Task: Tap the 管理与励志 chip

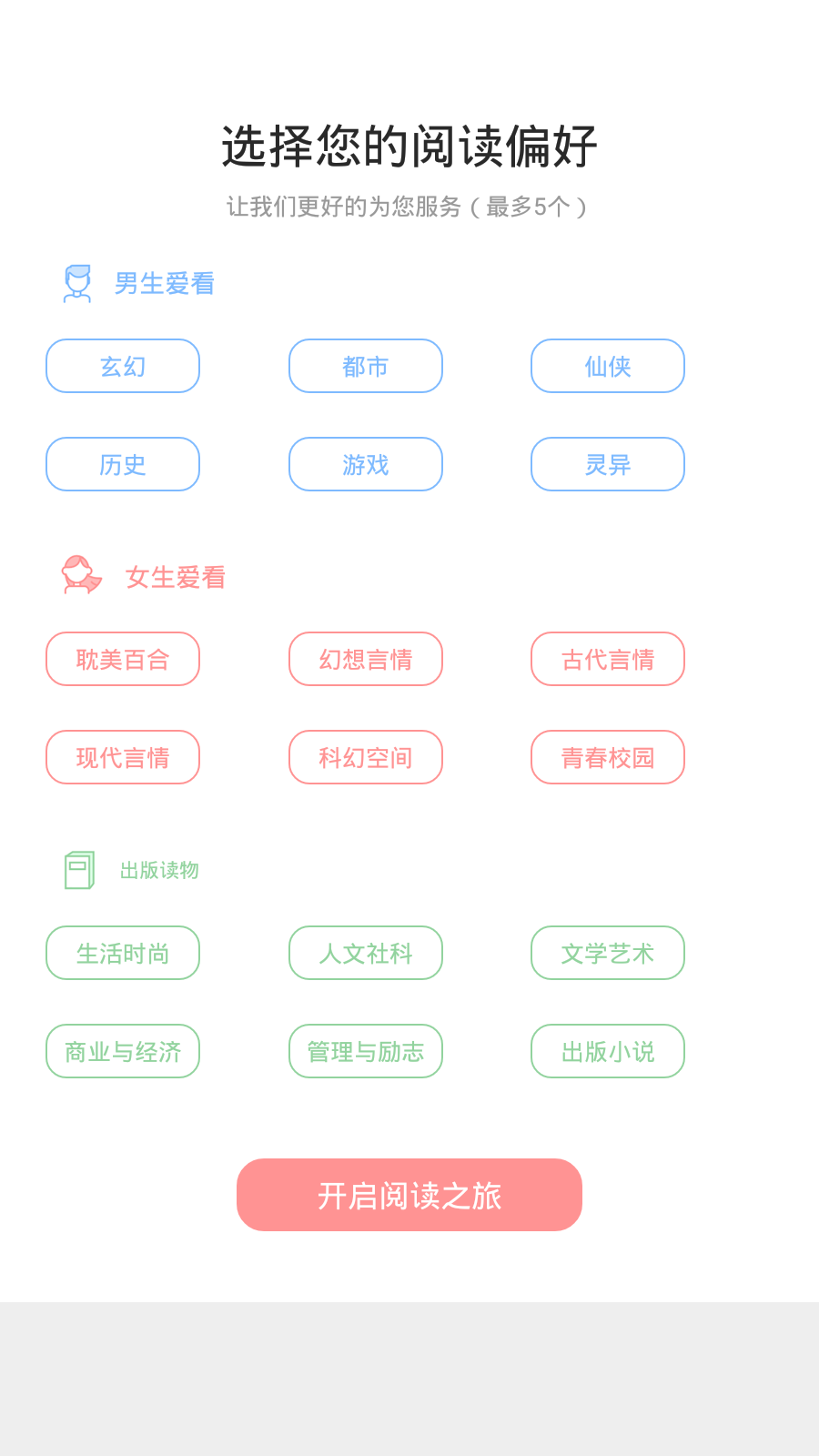Action: [x=366, y=1051]
